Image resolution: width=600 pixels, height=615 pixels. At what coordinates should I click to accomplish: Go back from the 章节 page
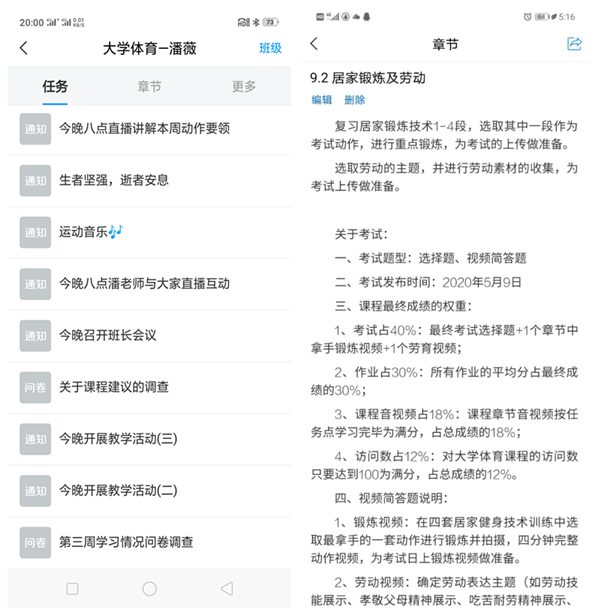coord(314,44)
